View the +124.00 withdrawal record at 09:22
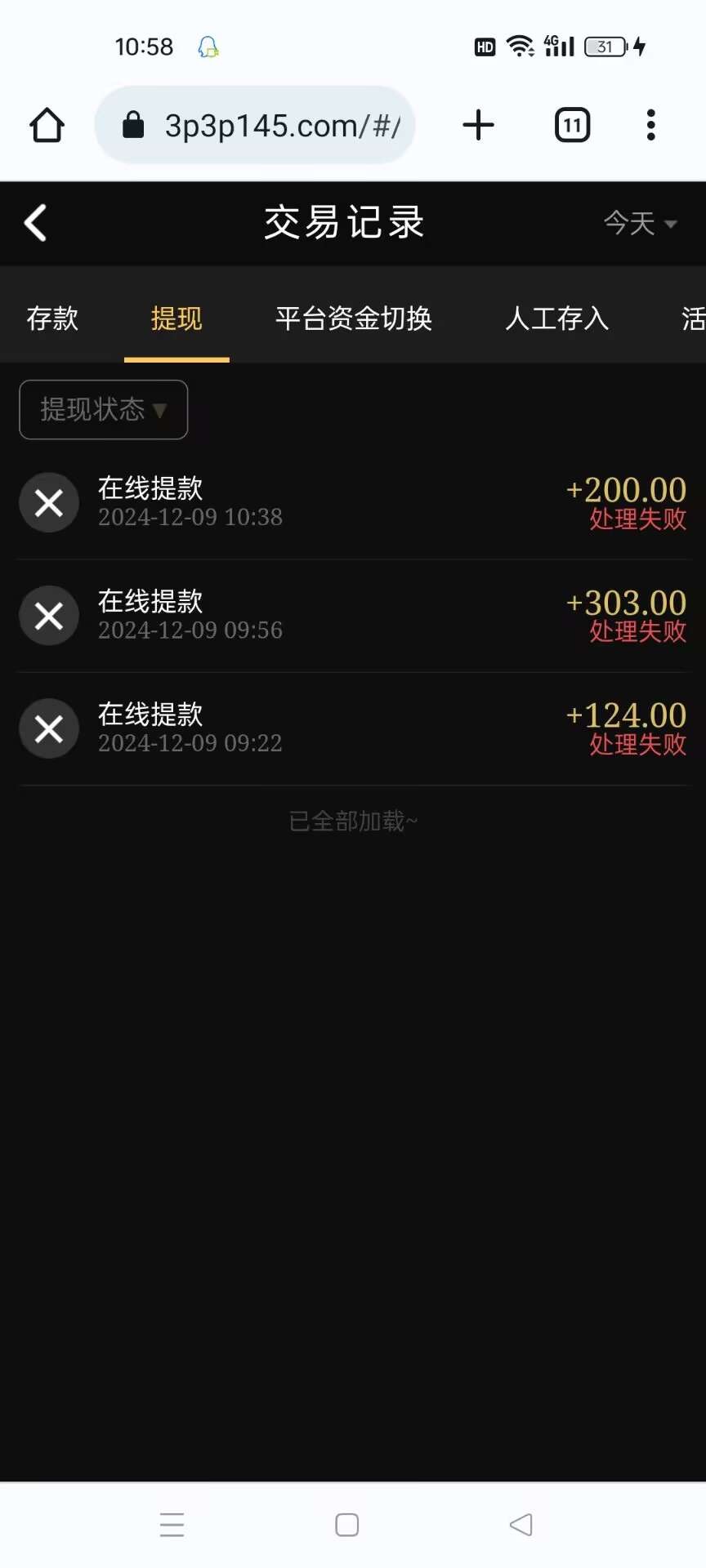The image size is (706, 1568). coord(353,728)
